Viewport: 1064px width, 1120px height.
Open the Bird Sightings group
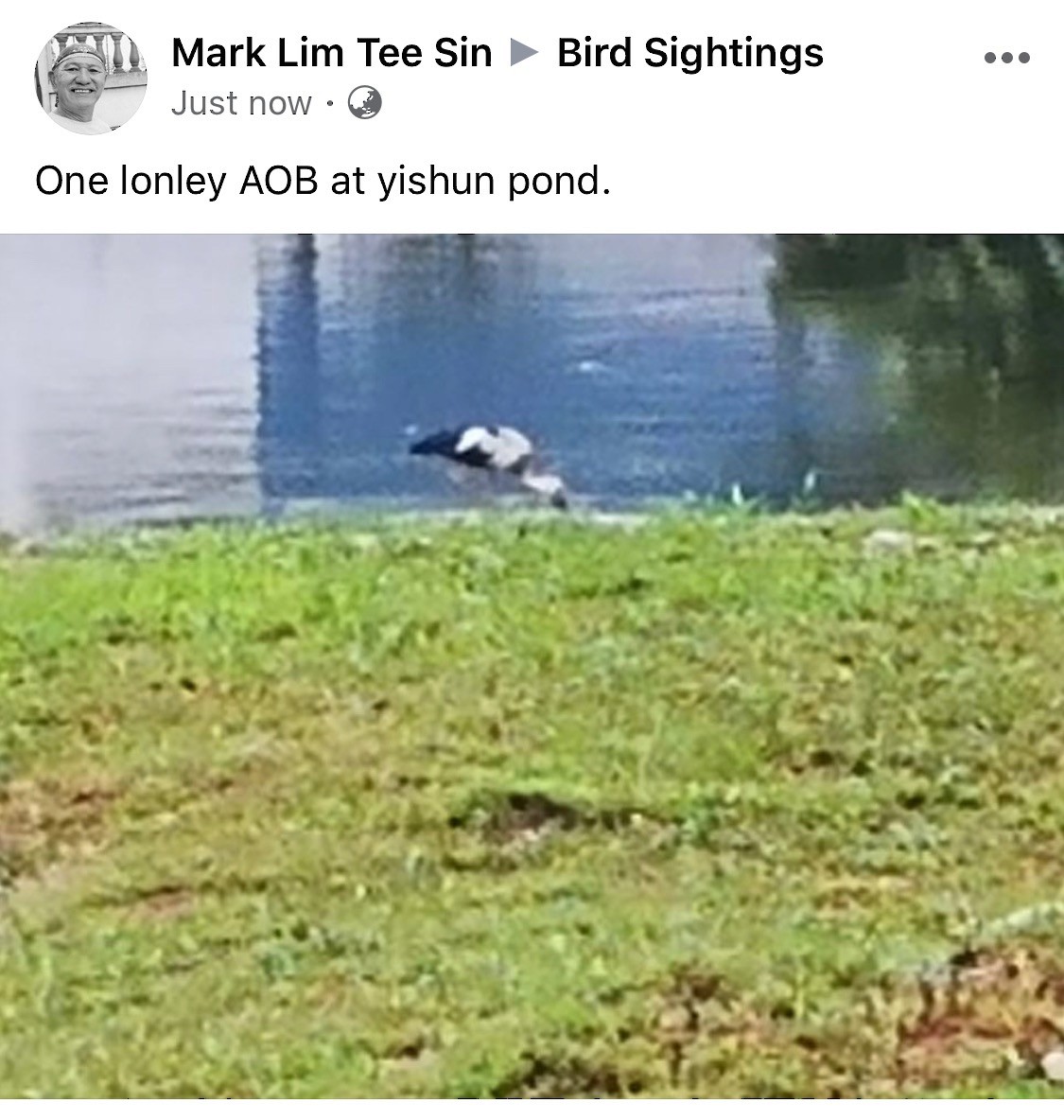(689, 53)
